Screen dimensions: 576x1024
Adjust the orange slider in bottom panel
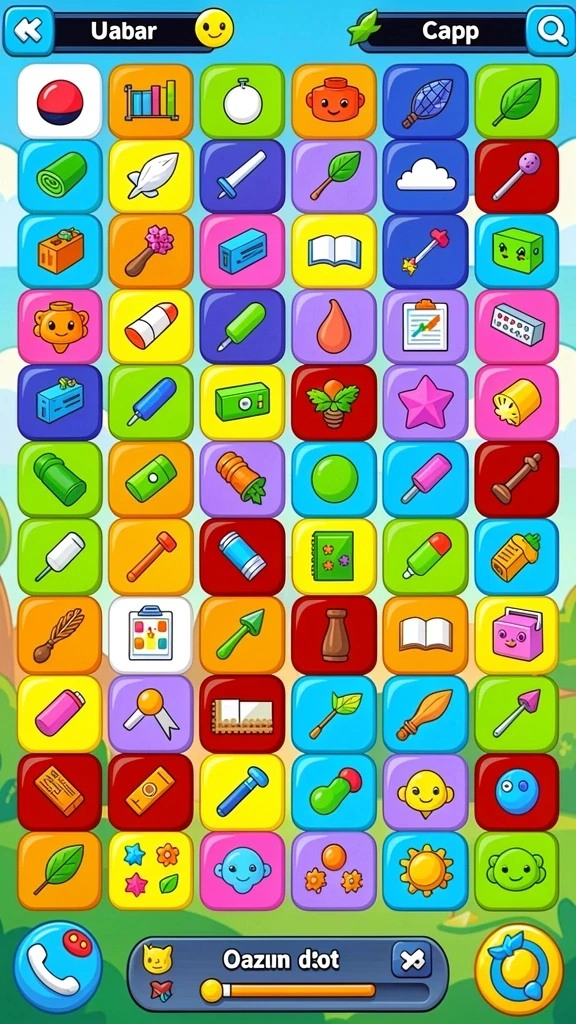coord(289,991)
